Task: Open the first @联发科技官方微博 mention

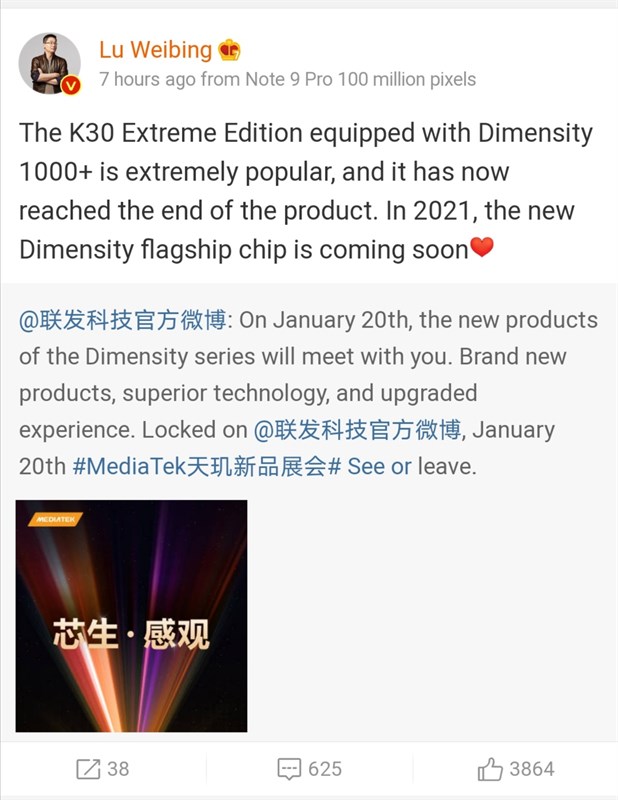Action: click(124, 320)
